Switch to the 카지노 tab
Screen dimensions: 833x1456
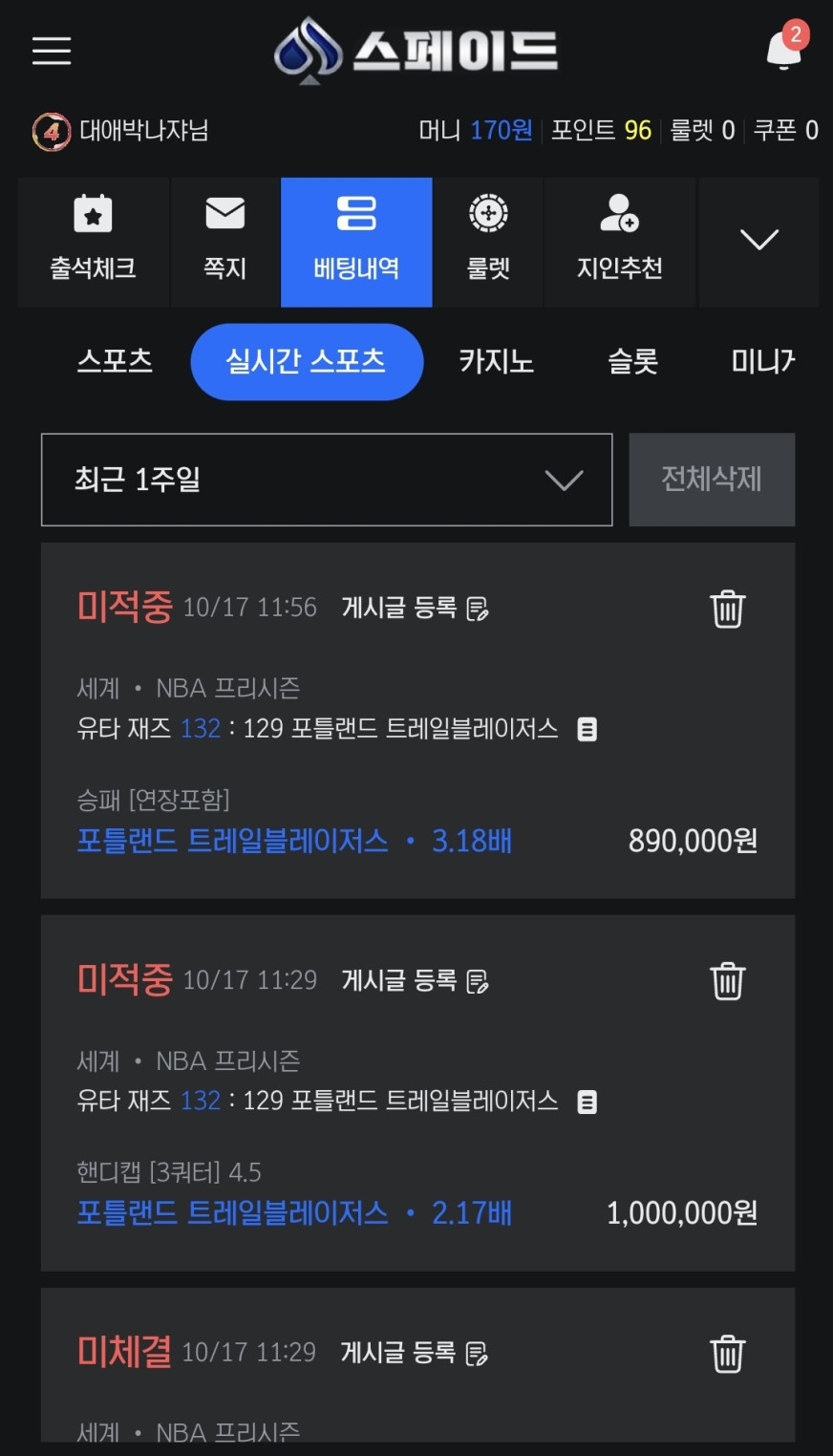click(x=496, y=361)
